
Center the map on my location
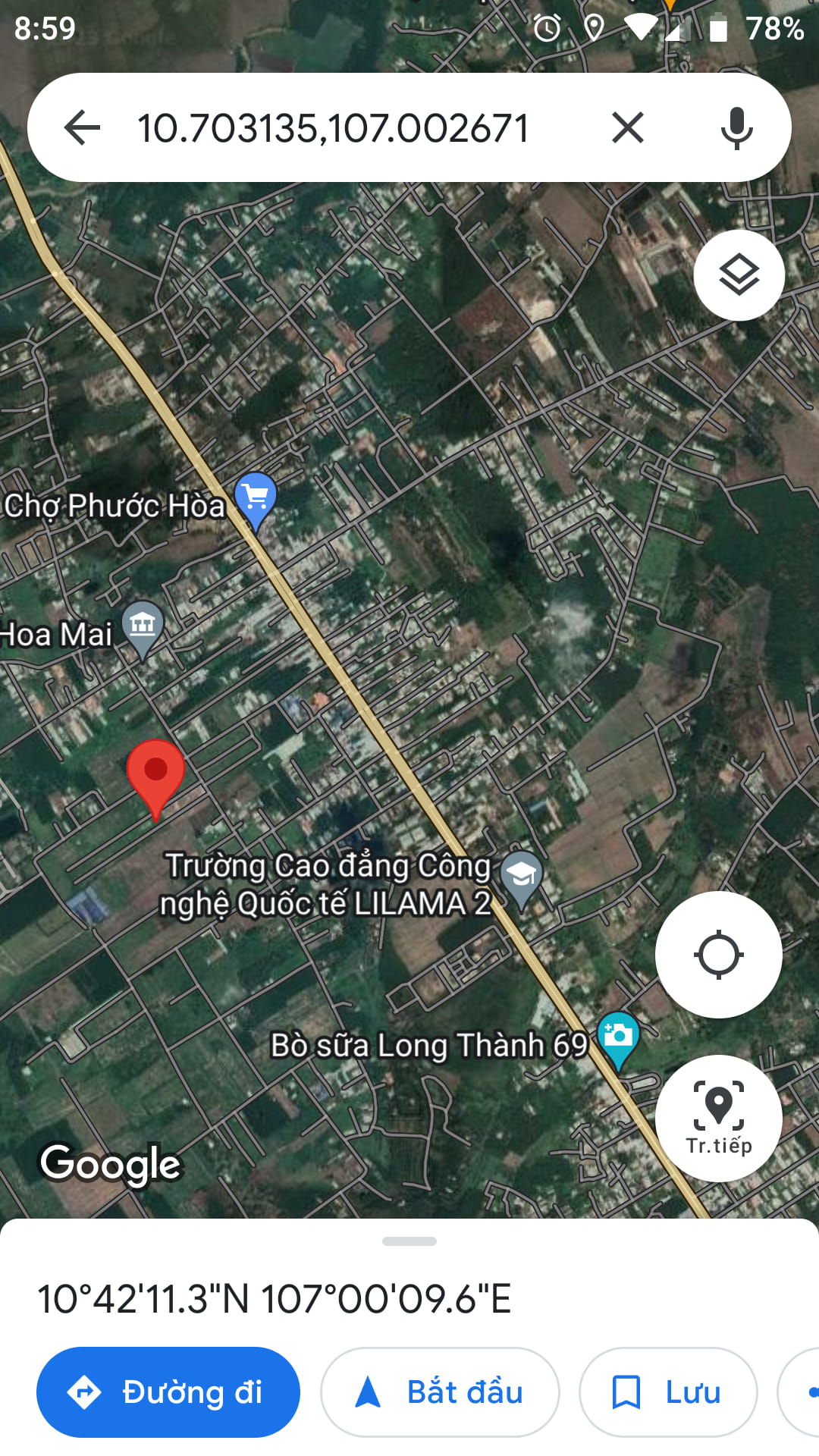point(718,954)
